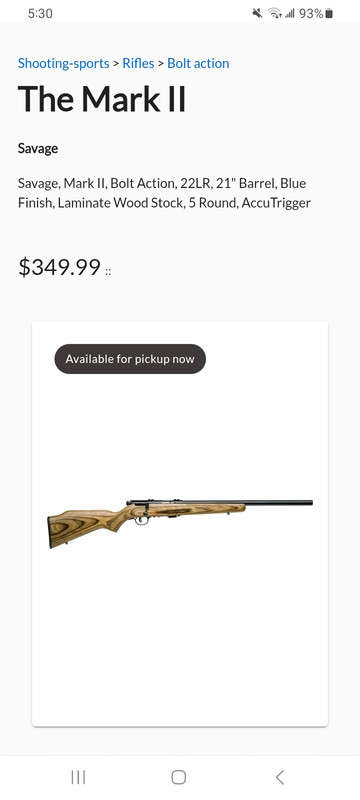The image size is (360, 800).
Task: Open the Shooting-sports breadcrumb link
Action: 64,64
